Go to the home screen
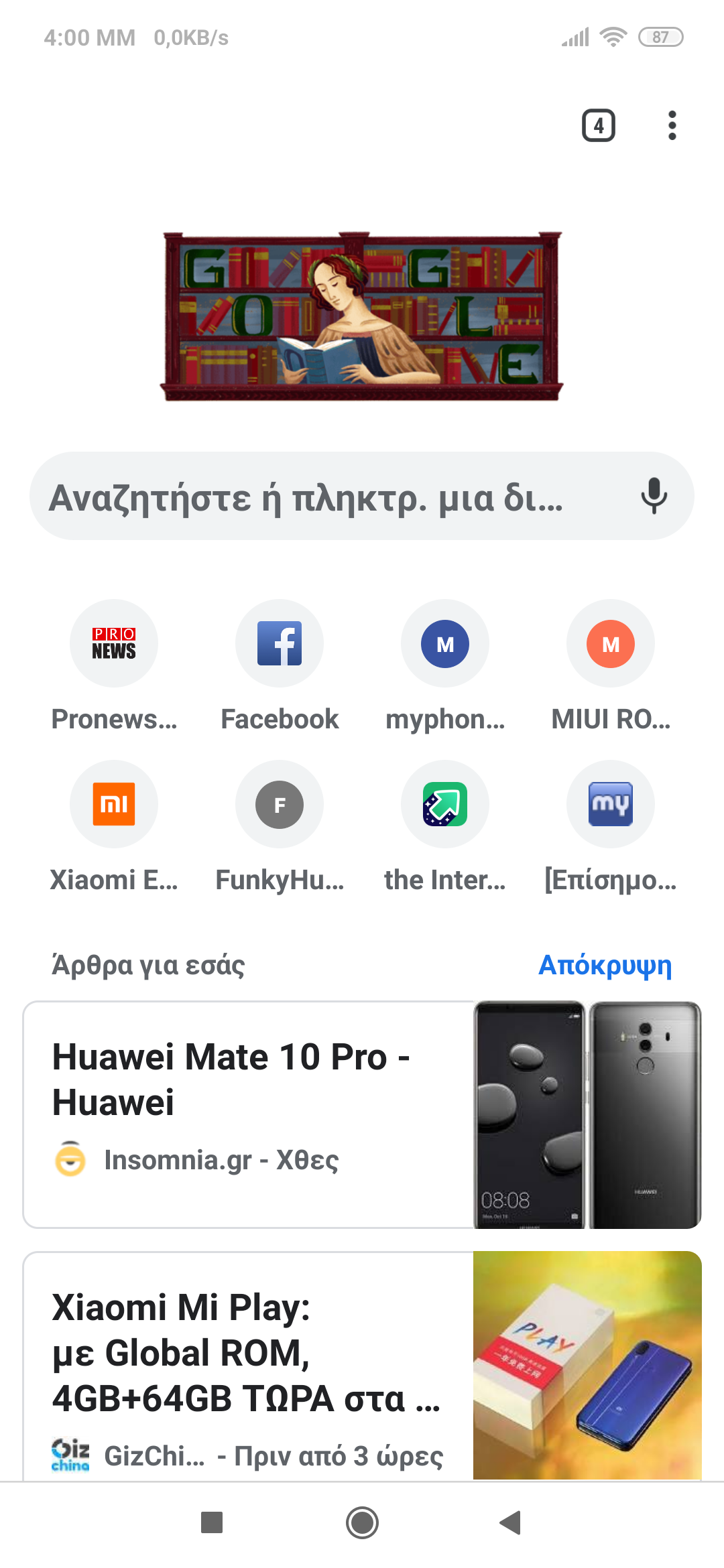This screenshot has width=724, height=1568. point(362,1522)
